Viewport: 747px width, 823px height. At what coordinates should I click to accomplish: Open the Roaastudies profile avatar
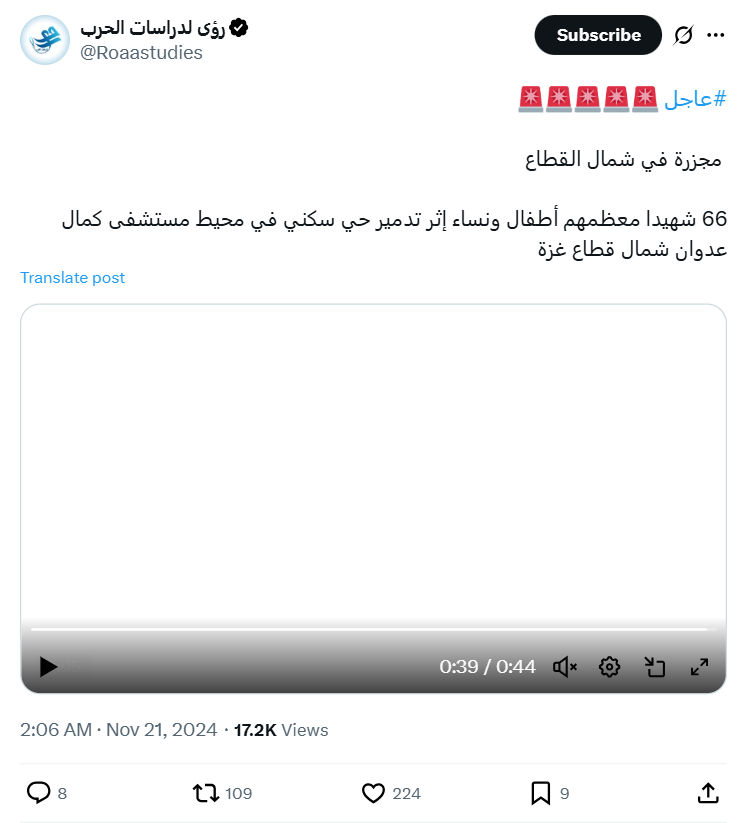tap(45, 39)
